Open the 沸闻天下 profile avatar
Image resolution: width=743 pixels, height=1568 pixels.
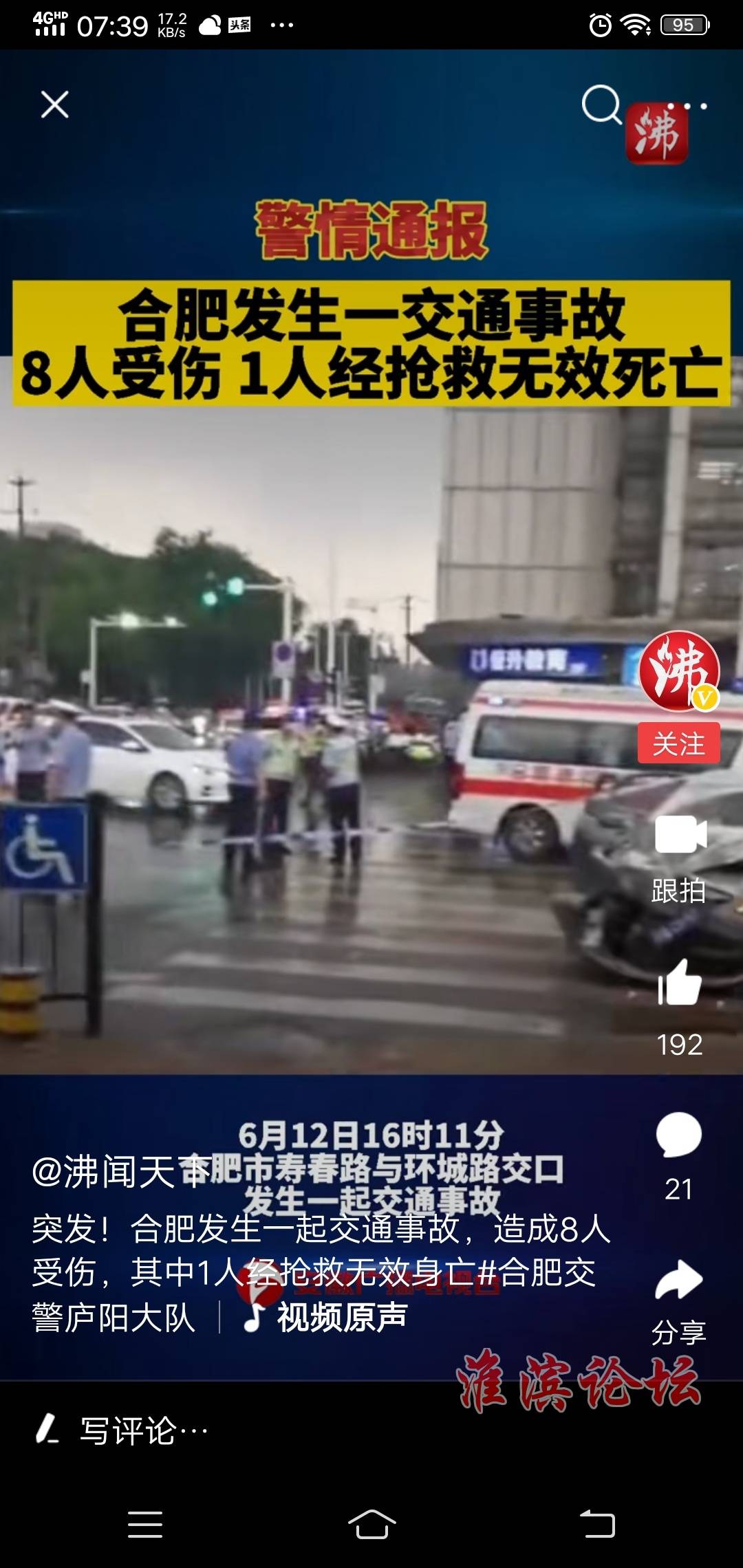678,671
